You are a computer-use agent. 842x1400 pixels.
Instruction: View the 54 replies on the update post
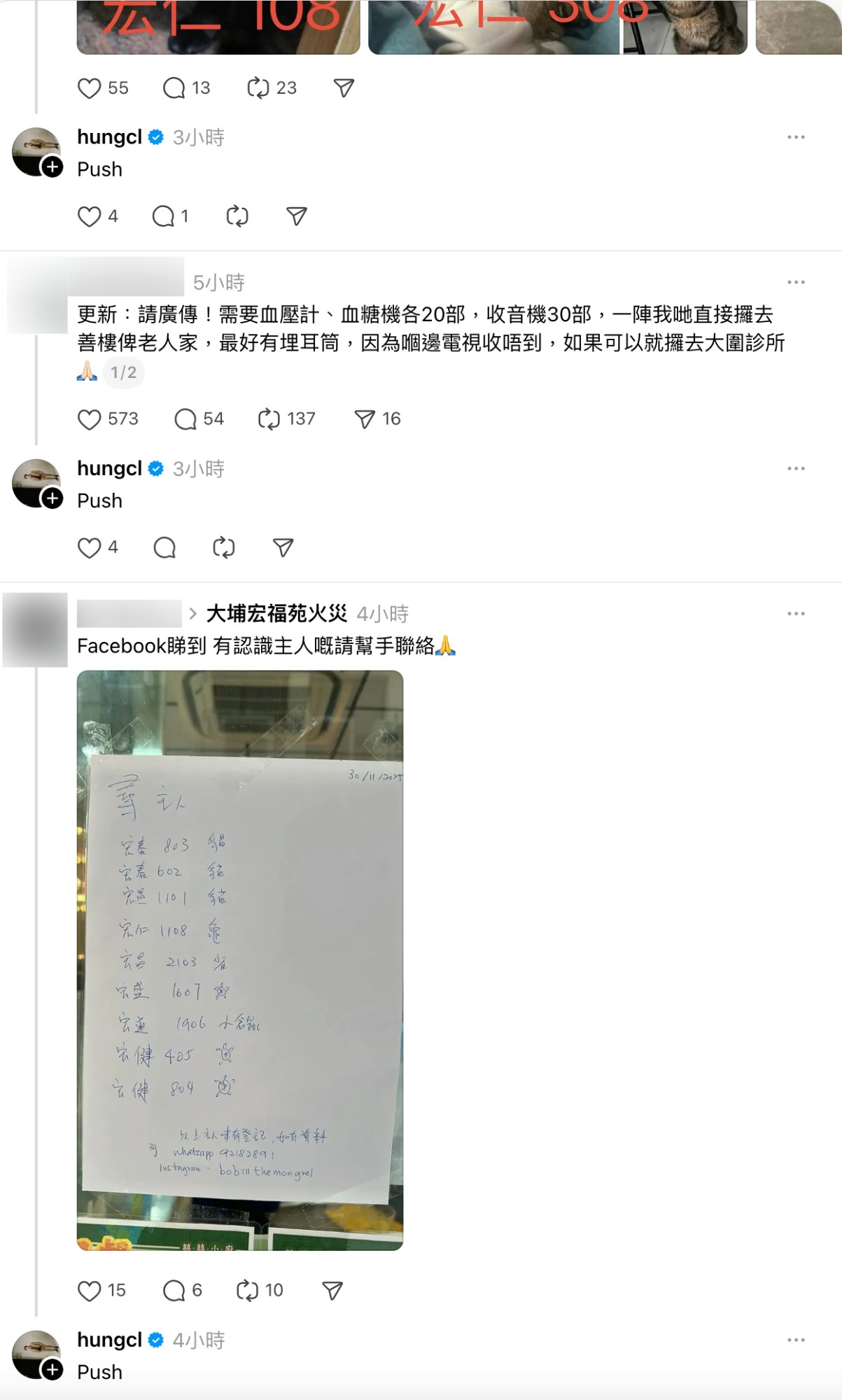[x=185, y=419]
